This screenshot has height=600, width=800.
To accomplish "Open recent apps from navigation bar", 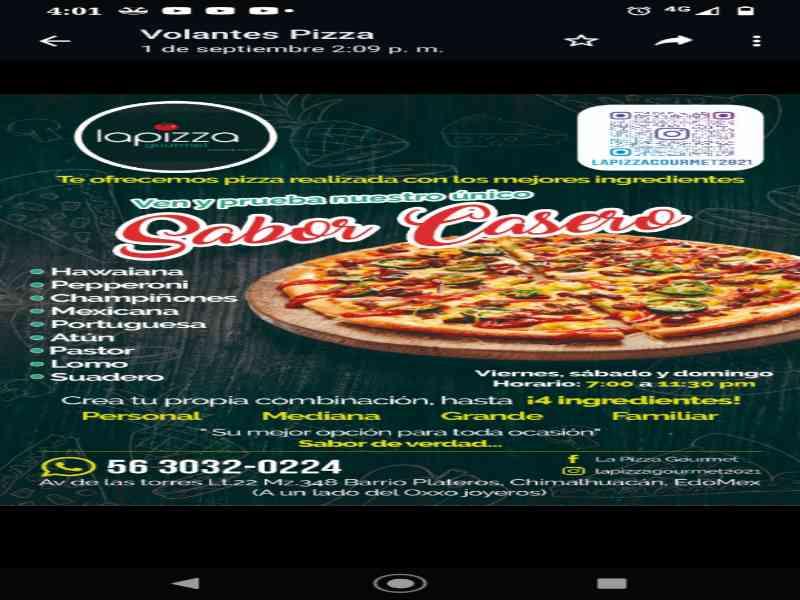I will point(611,582).
